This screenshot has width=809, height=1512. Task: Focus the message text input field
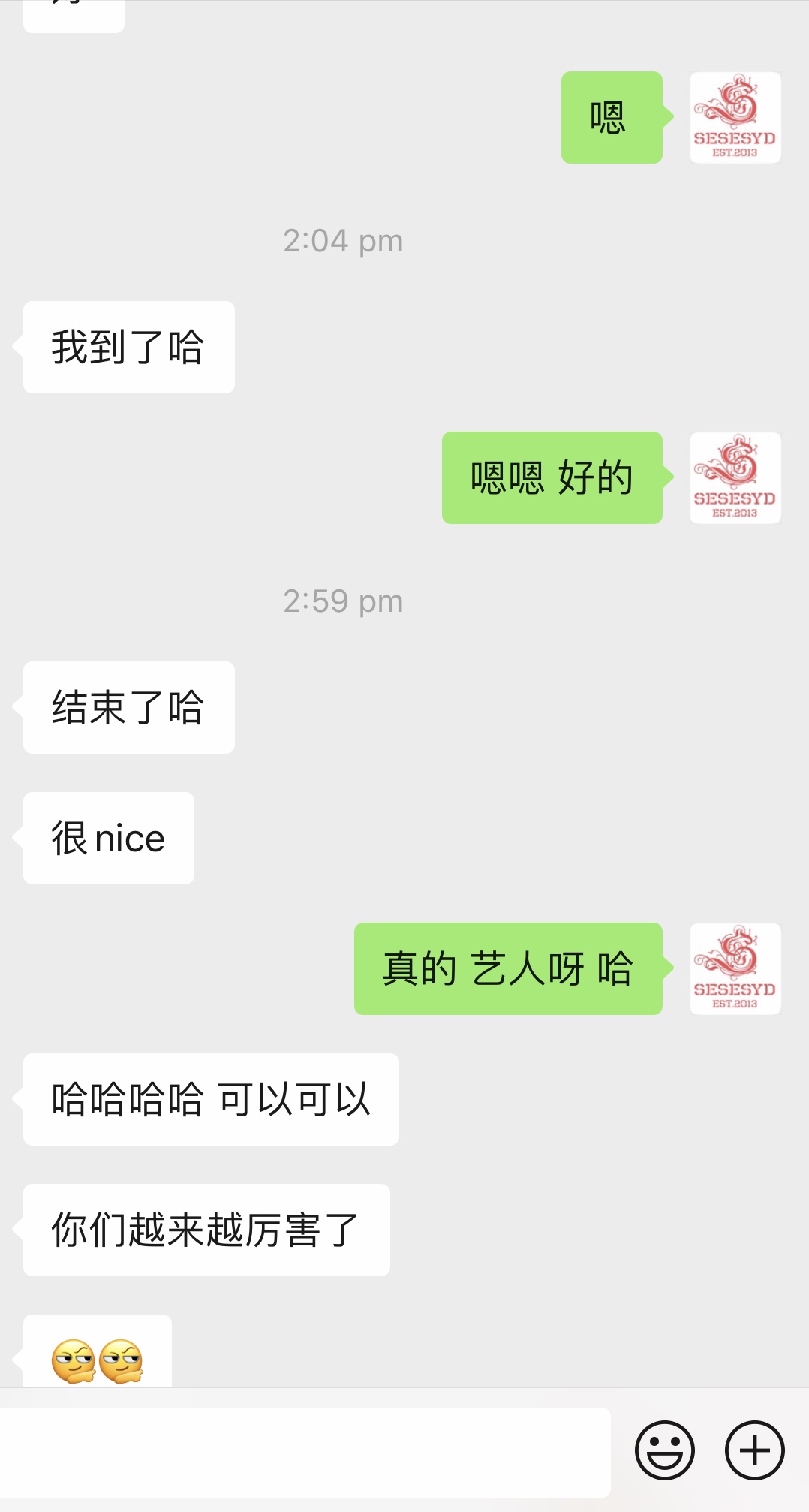click(x=304, y=1452)
